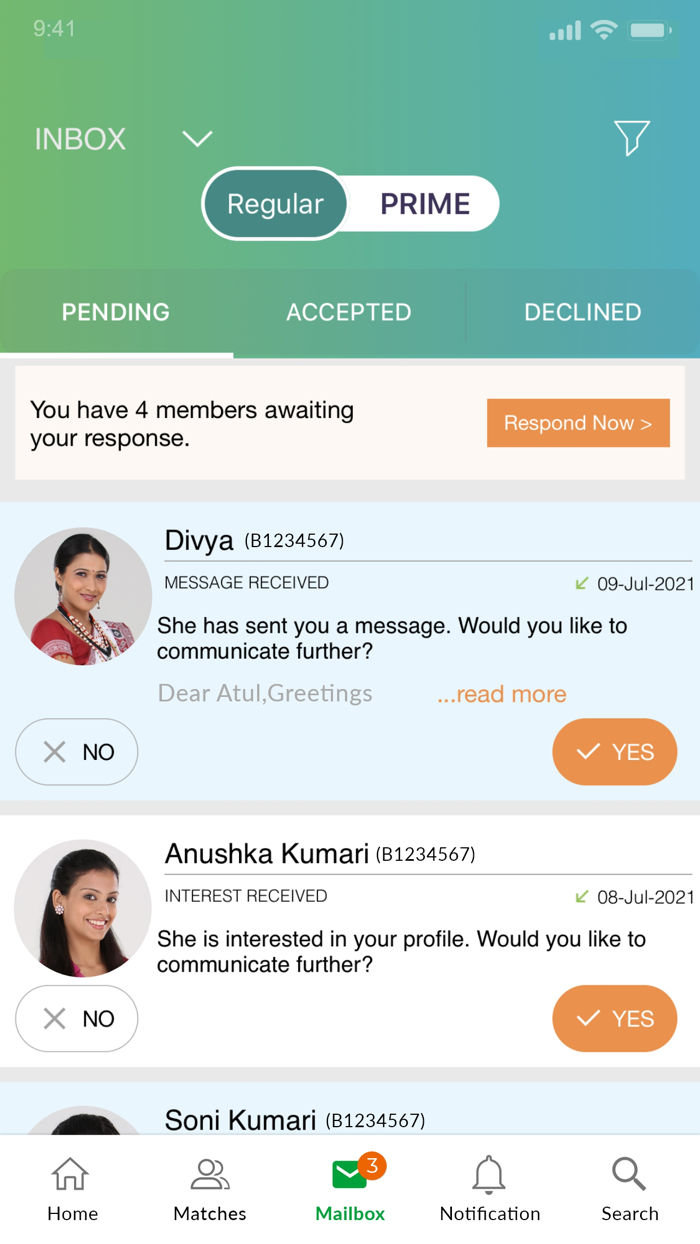Check the Notification tab
The image size is (700, 1244).
pyautogui.click(x=490, y=1190)
